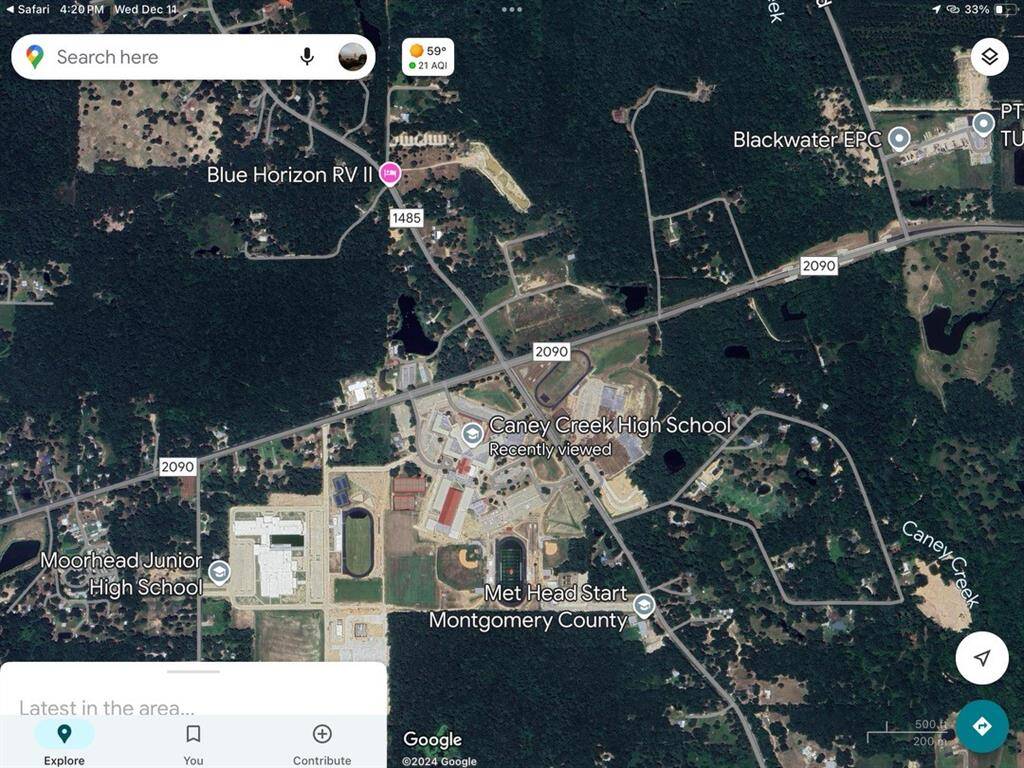Viewport: 1024px width, 768px height.
Task: Open the map layers selector
Action: [989, 57]
